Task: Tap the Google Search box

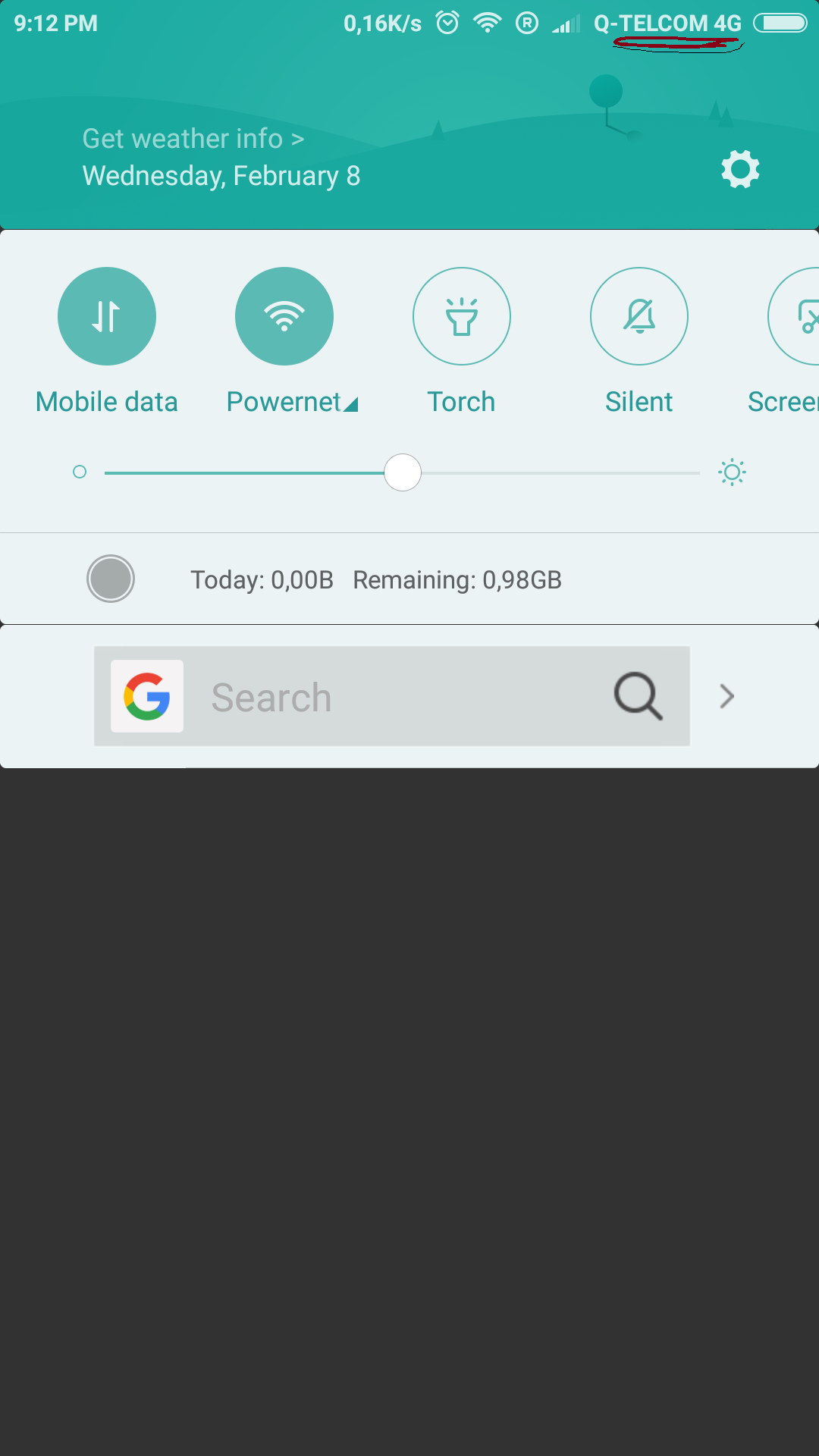Action: [x=392, y=696]
